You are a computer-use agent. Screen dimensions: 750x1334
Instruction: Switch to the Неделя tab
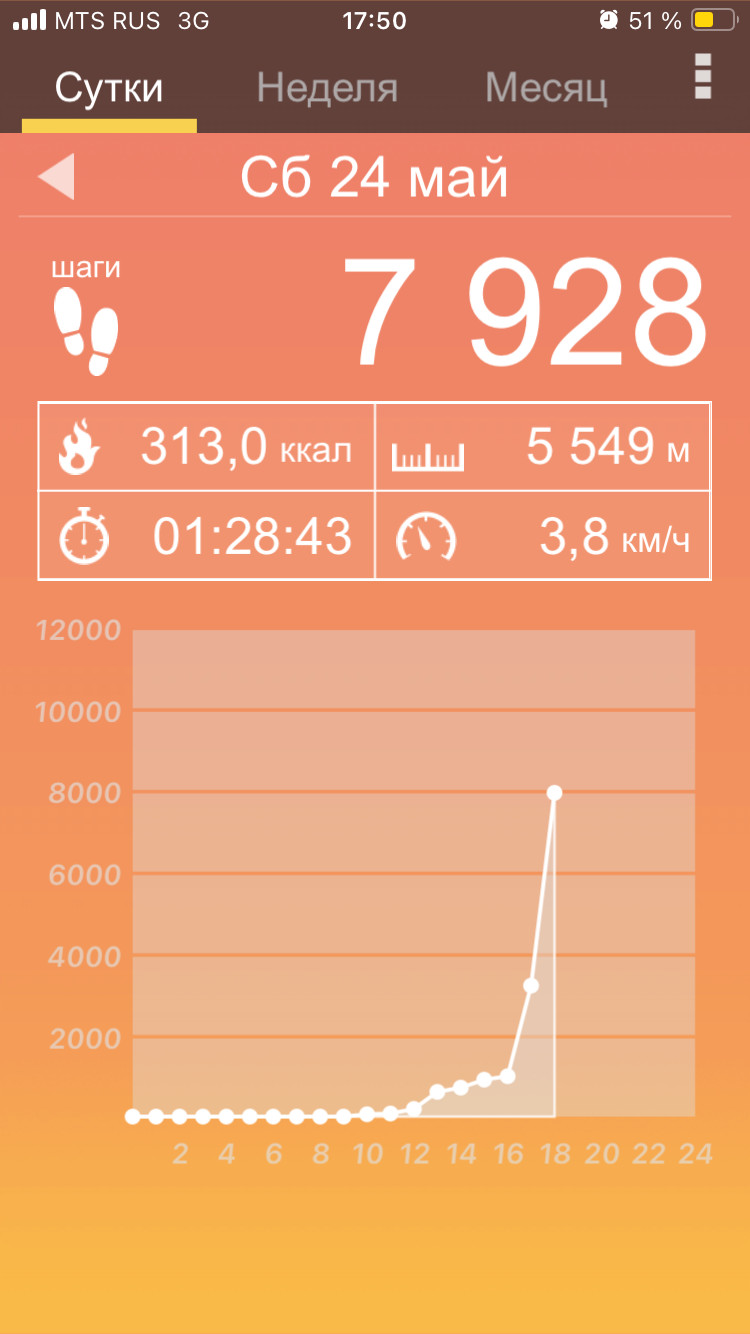[x=327, y=89]
